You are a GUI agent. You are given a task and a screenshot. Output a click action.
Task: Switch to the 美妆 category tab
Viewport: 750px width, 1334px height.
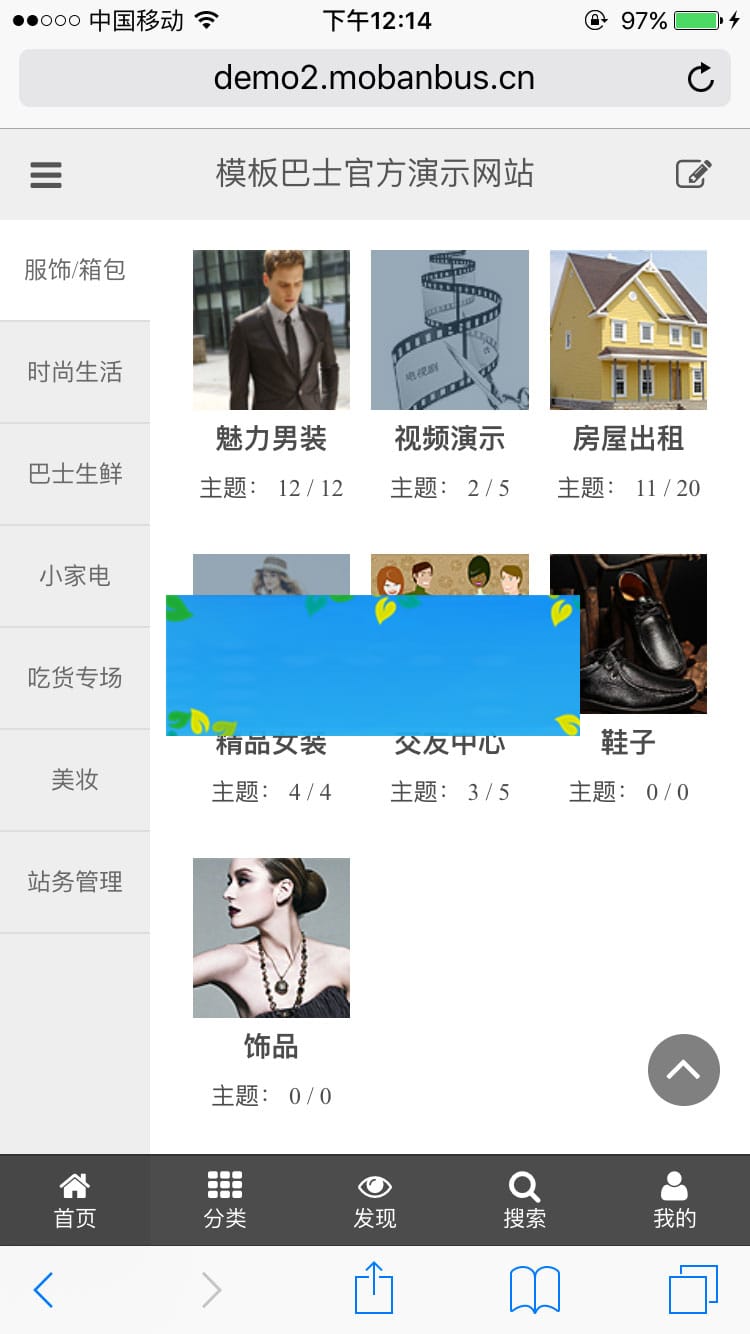coord(74,779)
